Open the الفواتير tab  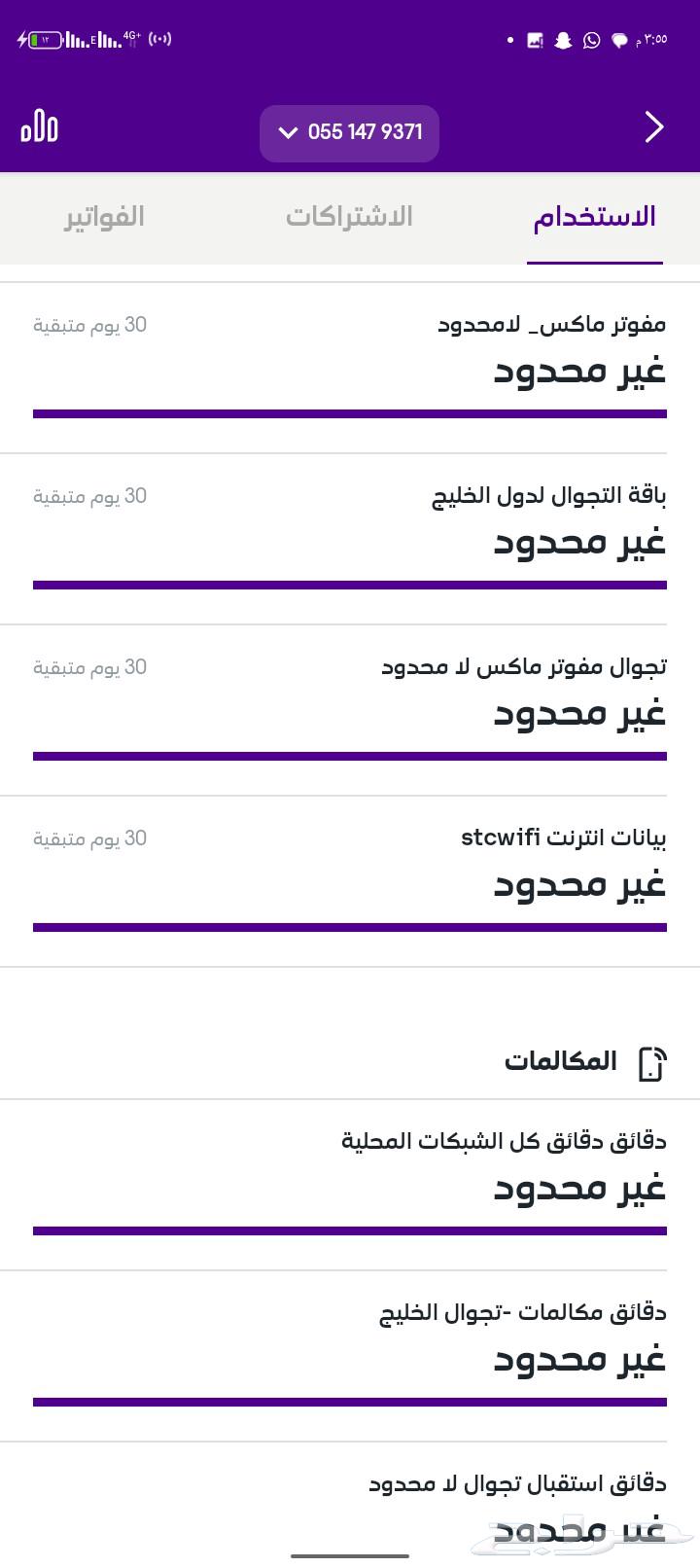(103, 217)
